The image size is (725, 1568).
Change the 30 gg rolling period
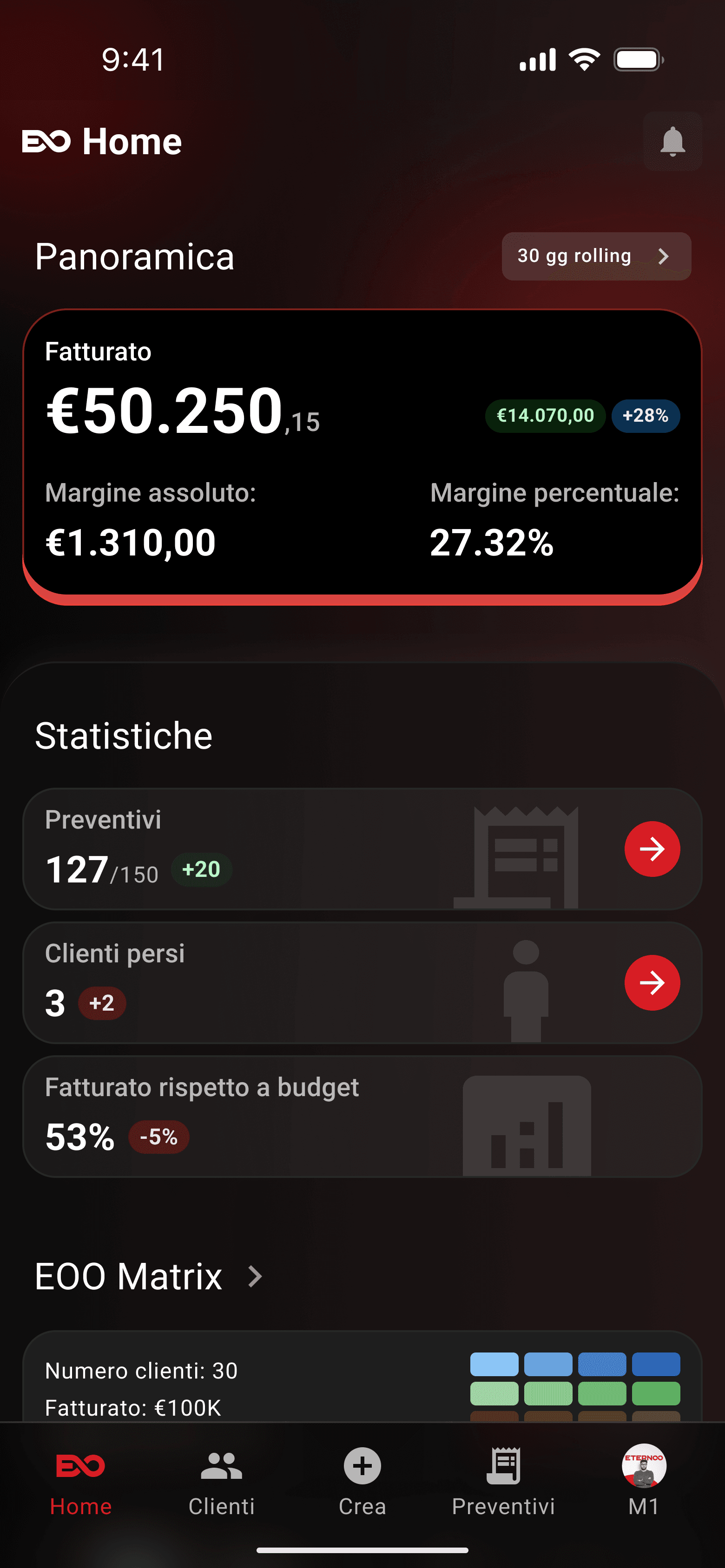[x=596, y=256]
